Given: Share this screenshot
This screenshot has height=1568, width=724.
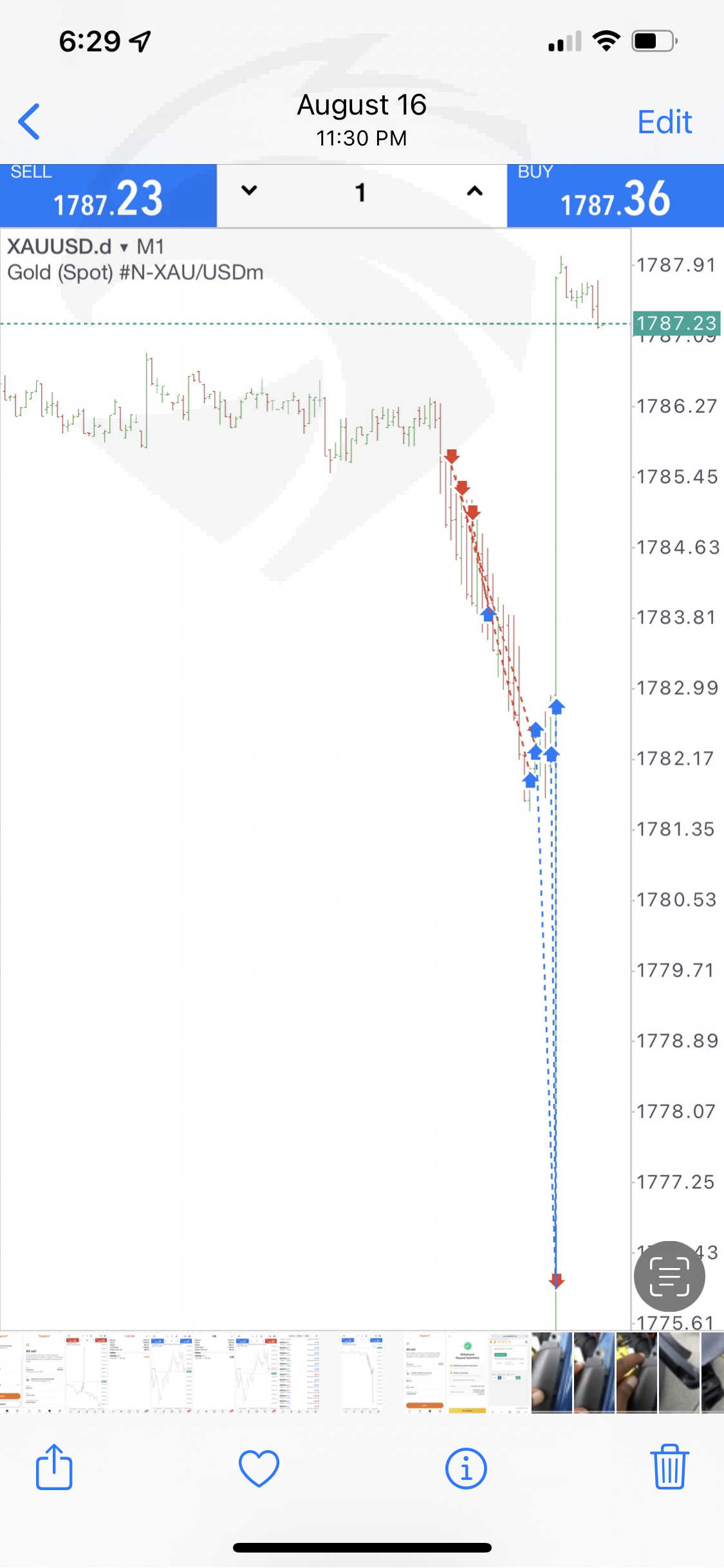Looking at the screenshot, I should click(54, 1467).
